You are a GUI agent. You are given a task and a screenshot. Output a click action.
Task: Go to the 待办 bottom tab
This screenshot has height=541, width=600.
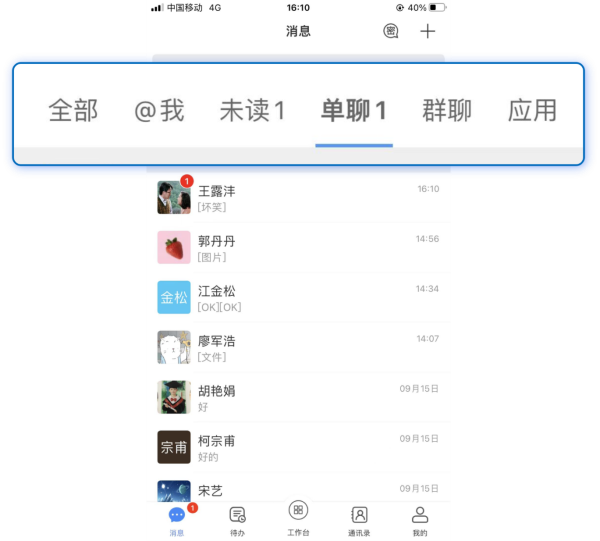(x=237, y=520)
